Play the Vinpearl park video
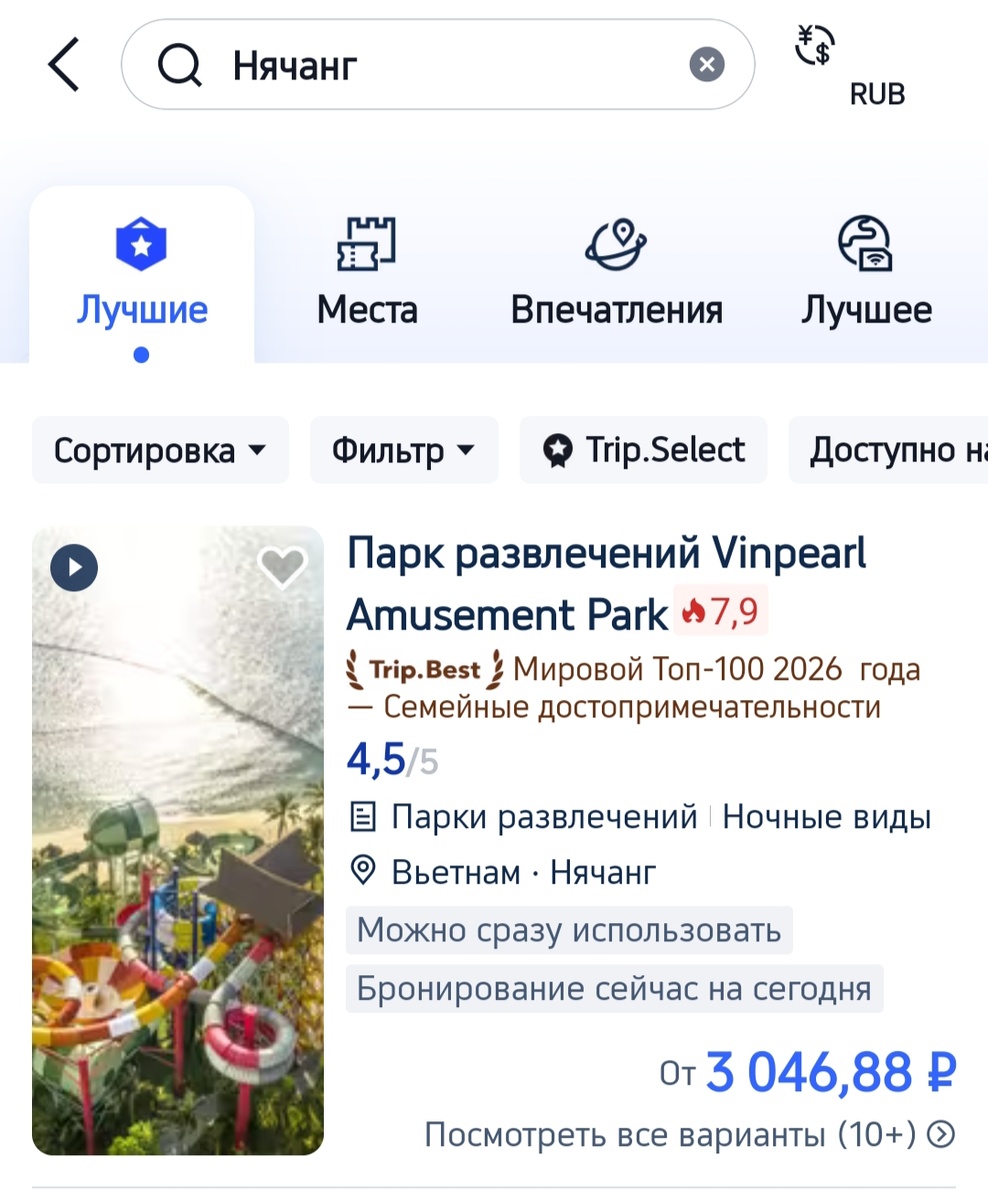Viewport: 988px width, 1200px height. point(73,566)
